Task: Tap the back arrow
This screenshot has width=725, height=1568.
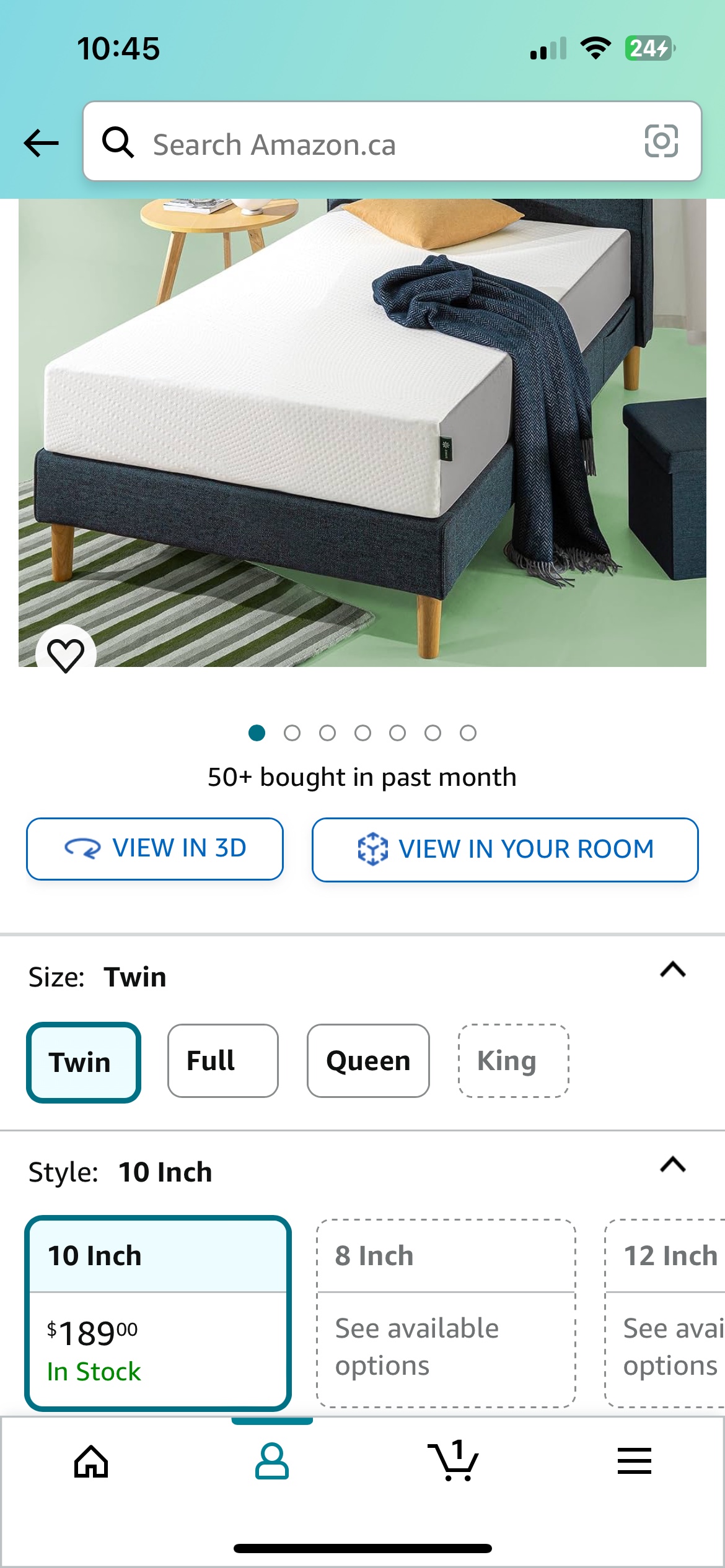Action: (41, 144)
